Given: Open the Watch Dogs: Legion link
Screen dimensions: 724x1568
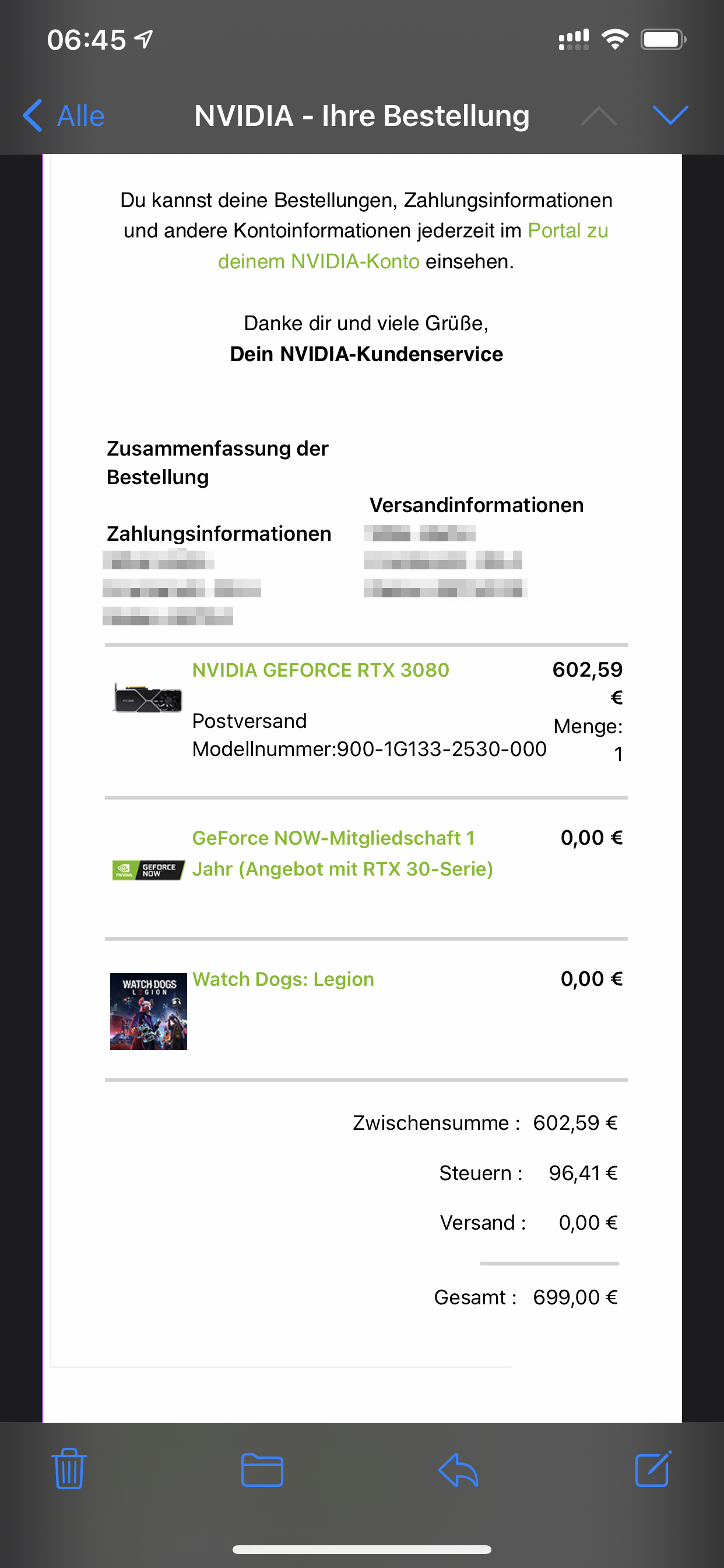Looking at the screenshot, I should [283, 979].
